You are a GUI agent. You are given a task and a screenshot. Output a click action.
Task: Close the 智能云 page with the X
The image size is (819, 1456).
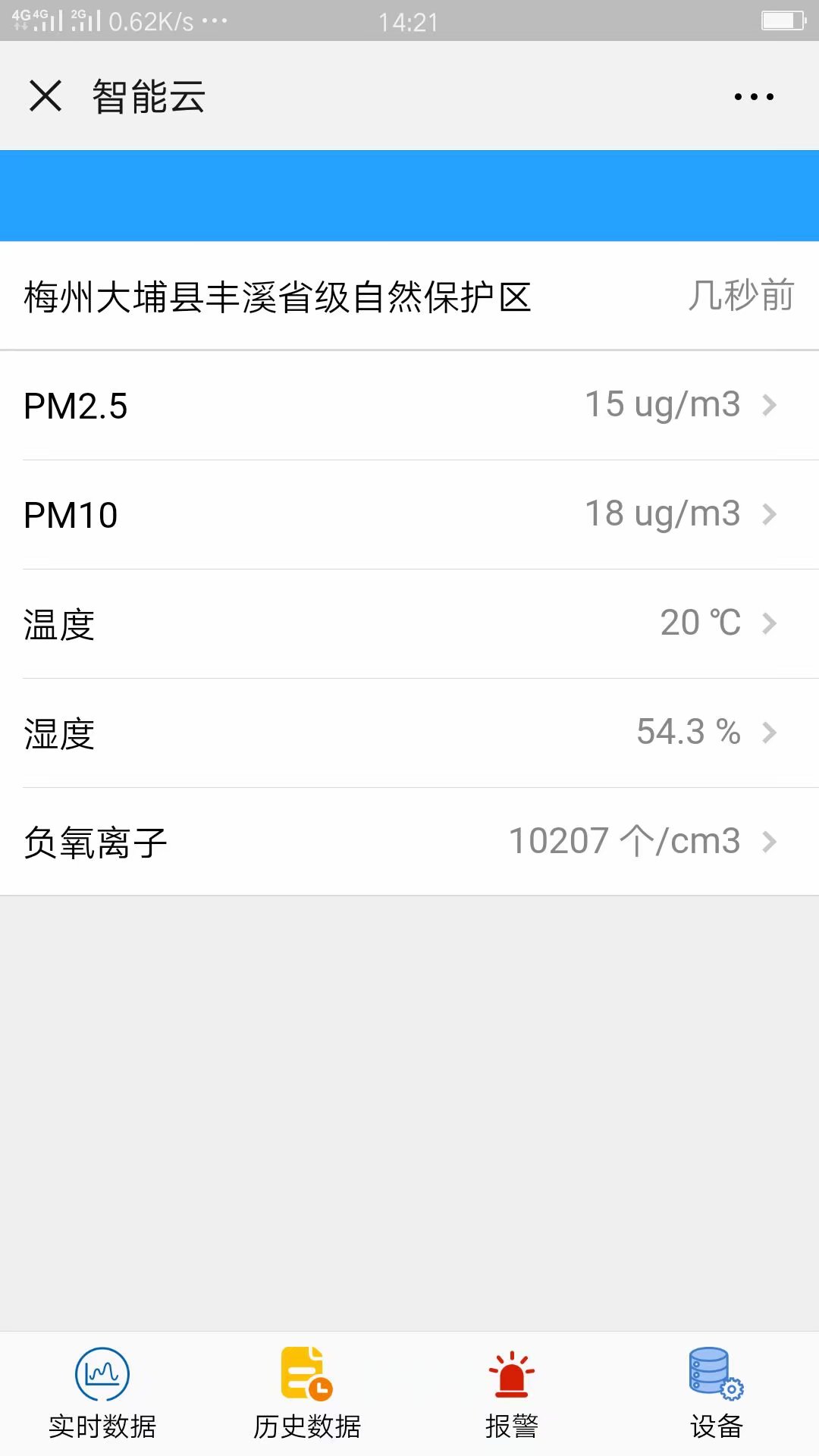[x=45, y=96]
